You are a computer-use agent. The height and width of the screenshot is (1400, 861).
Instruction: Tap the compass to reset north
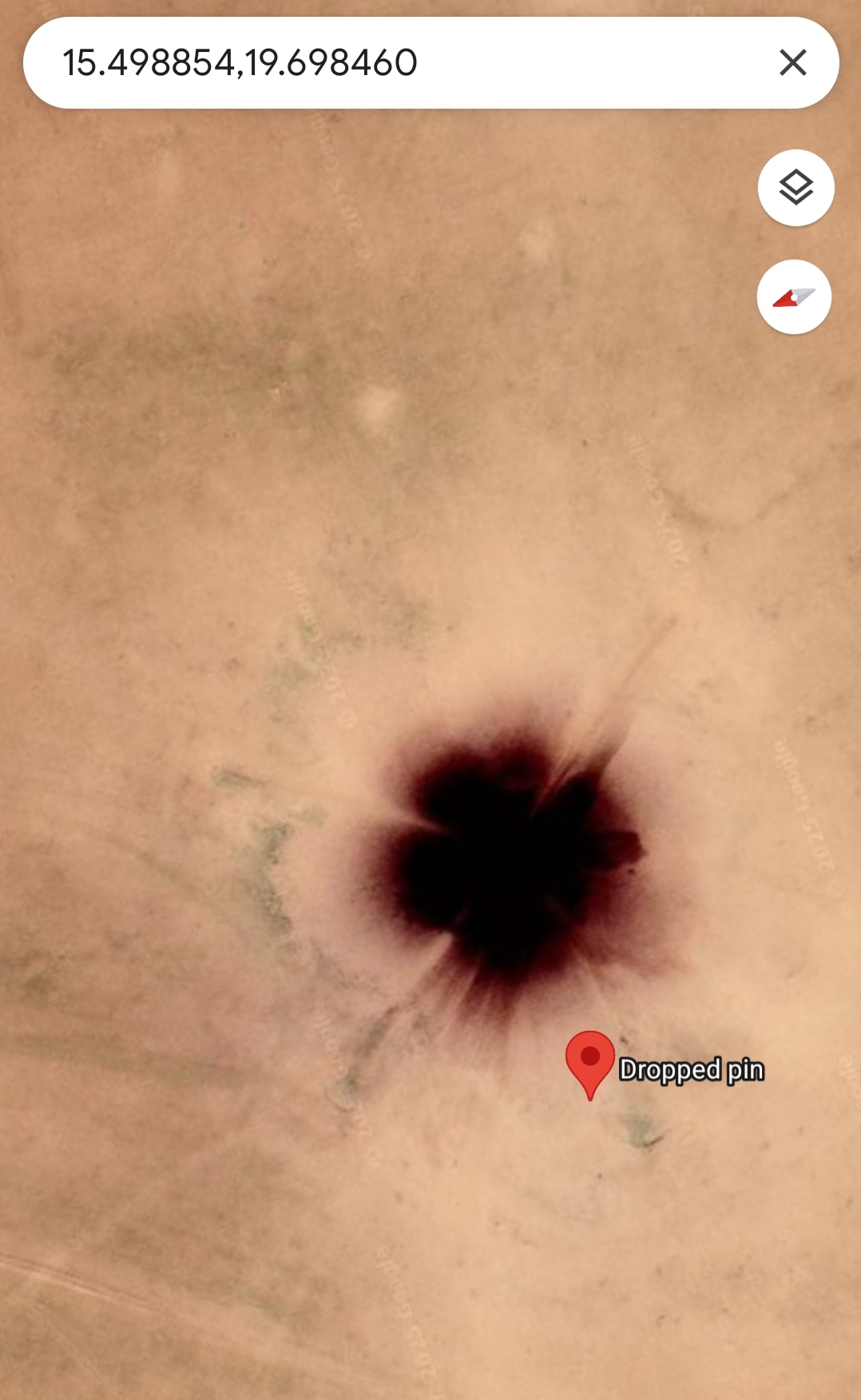(794, 297)
